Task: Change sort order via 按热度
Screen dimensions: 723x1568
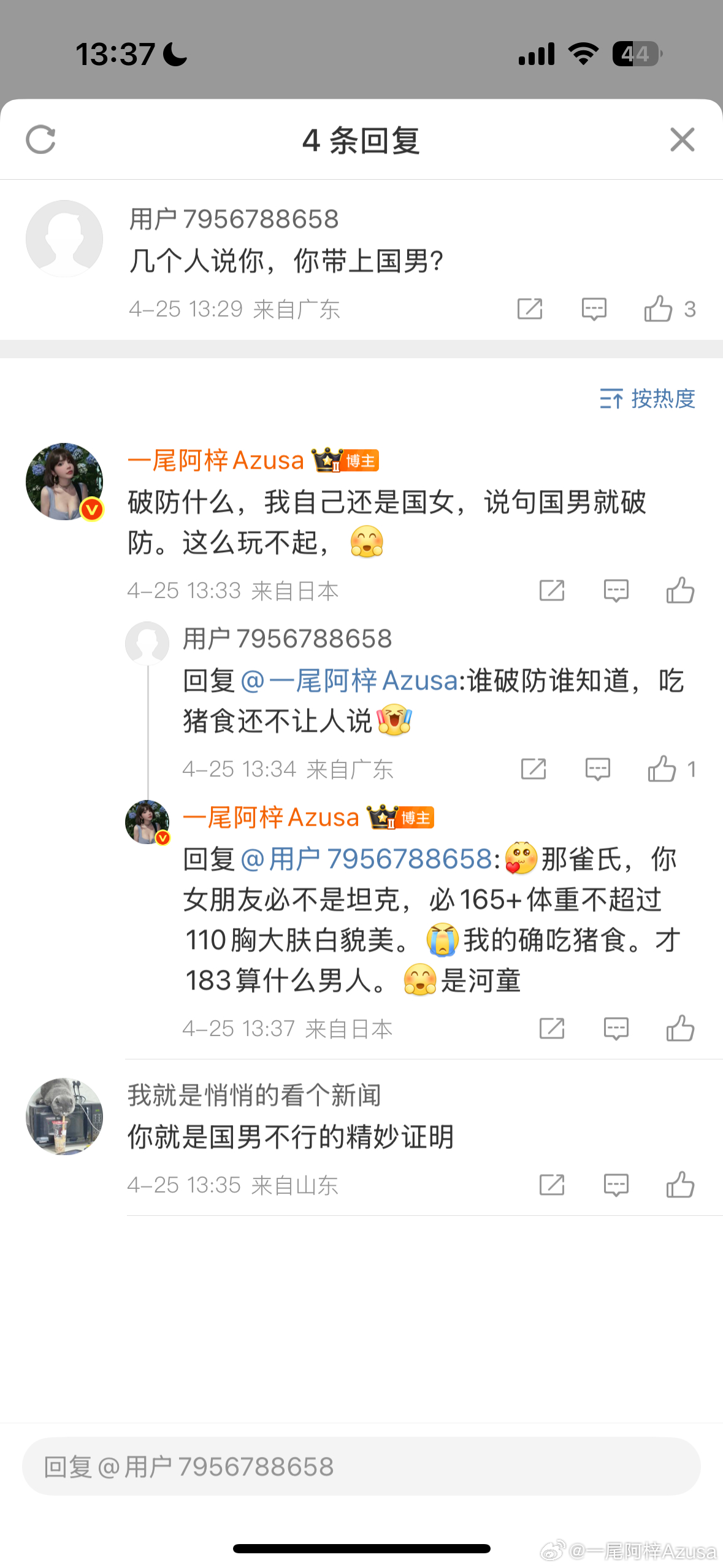Action: [x=648, y=398]
